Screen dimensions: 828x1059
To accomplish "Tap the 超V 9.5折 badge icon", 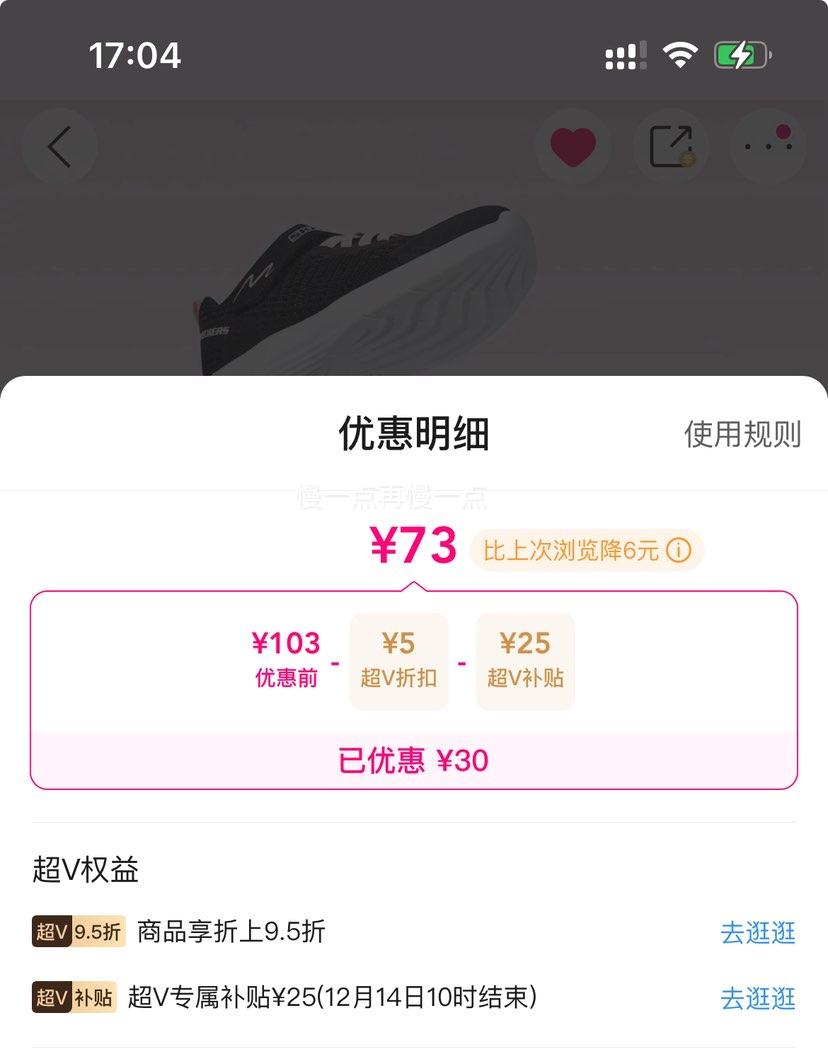I will tap(79, 932).
